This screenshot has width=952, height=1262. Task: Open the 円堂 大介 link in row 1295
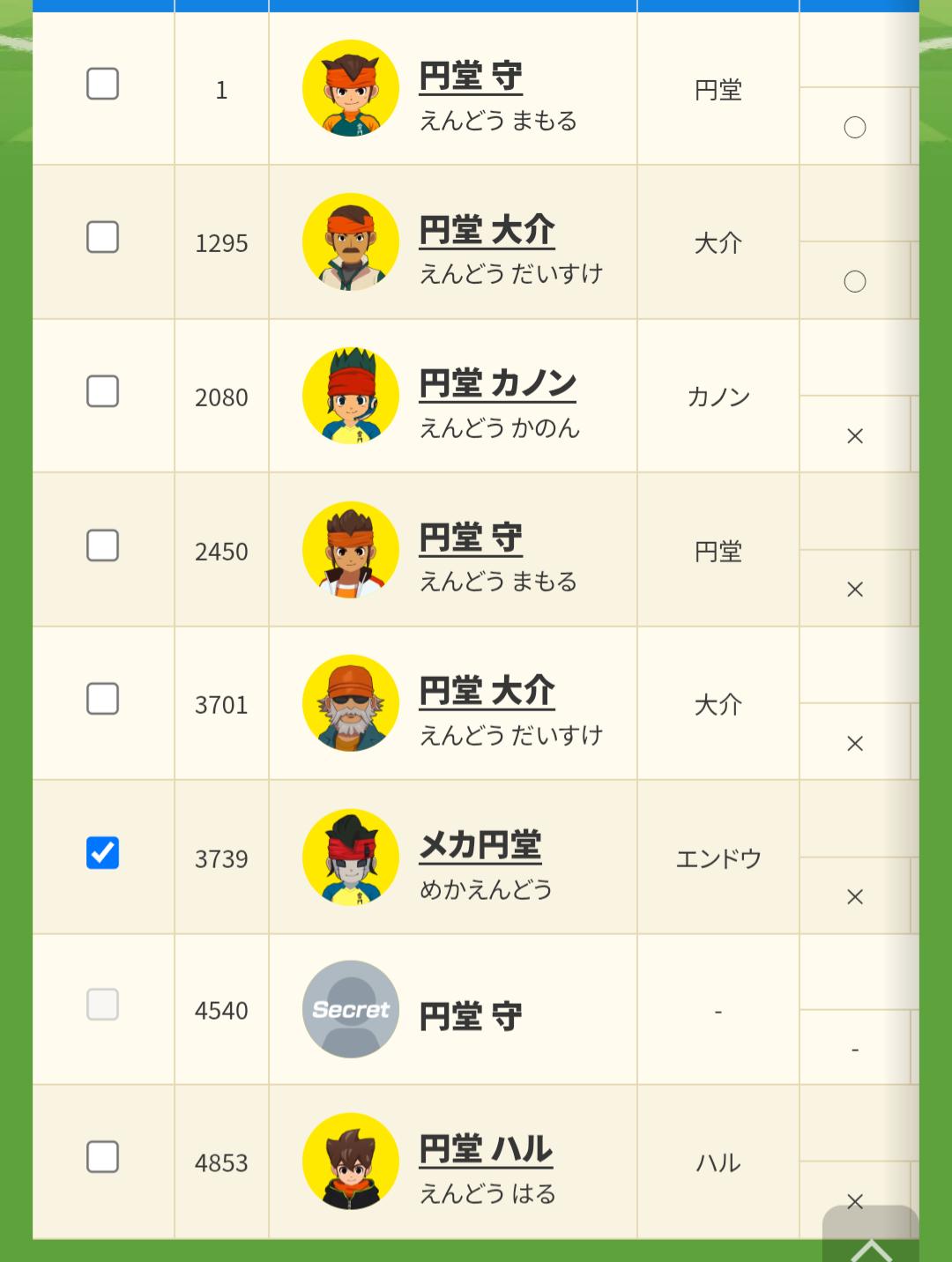click(x=487, y=231)
